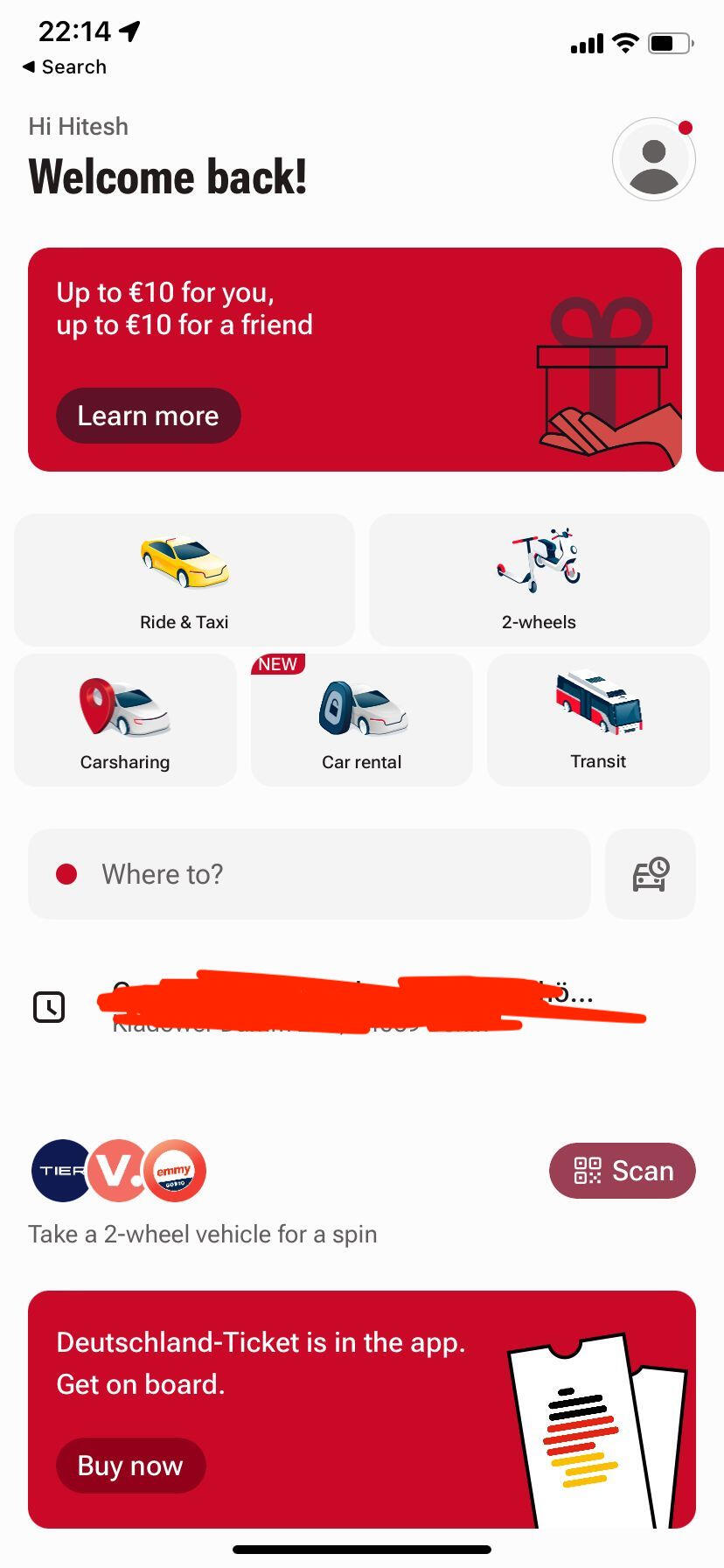
Task: Tap Learn more on referral banner
Action: tap(148, 416)
